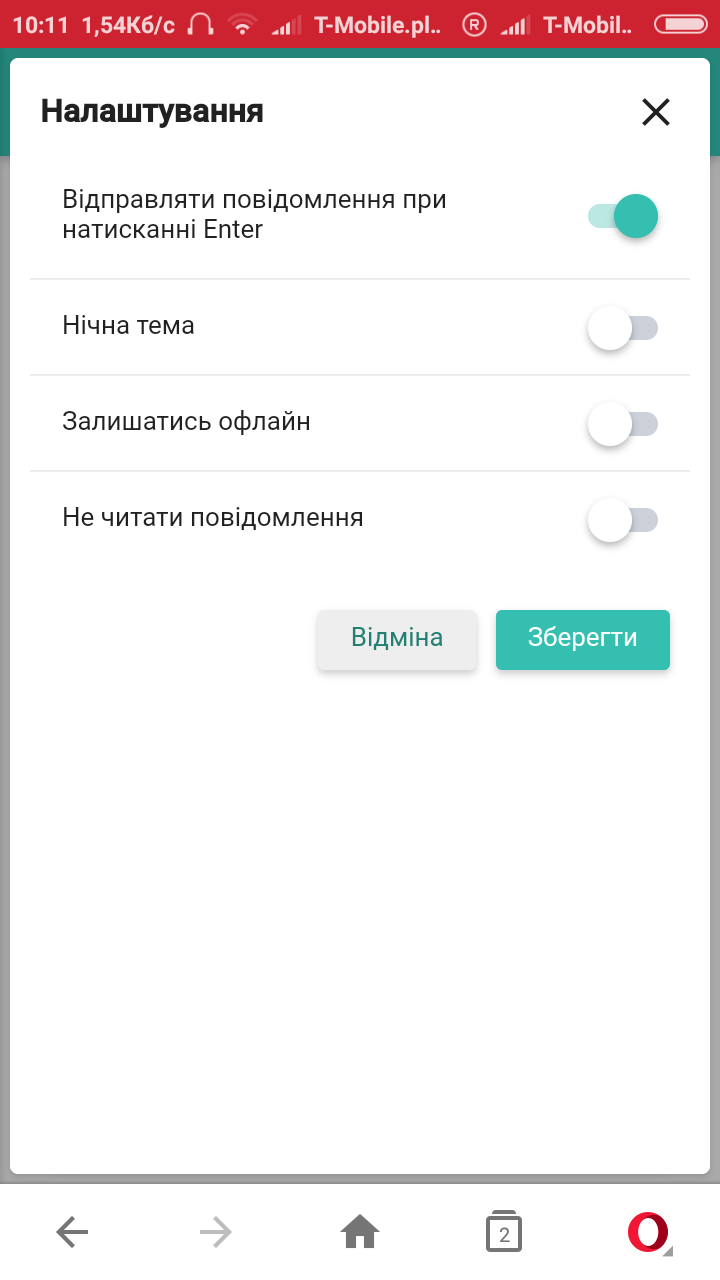Image resolution: width=720 pixels, height=1280 pixels.
Task: Close the Налаштування dialog
Action: [656, 112]
